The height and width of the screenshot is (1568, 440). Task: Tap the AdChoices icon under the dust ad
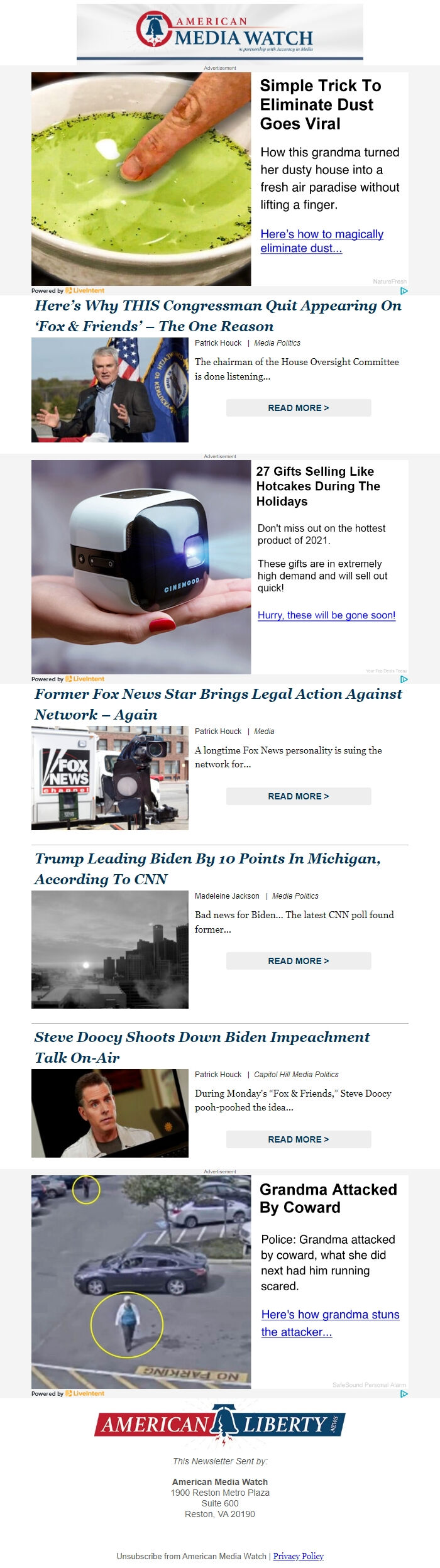404,291
